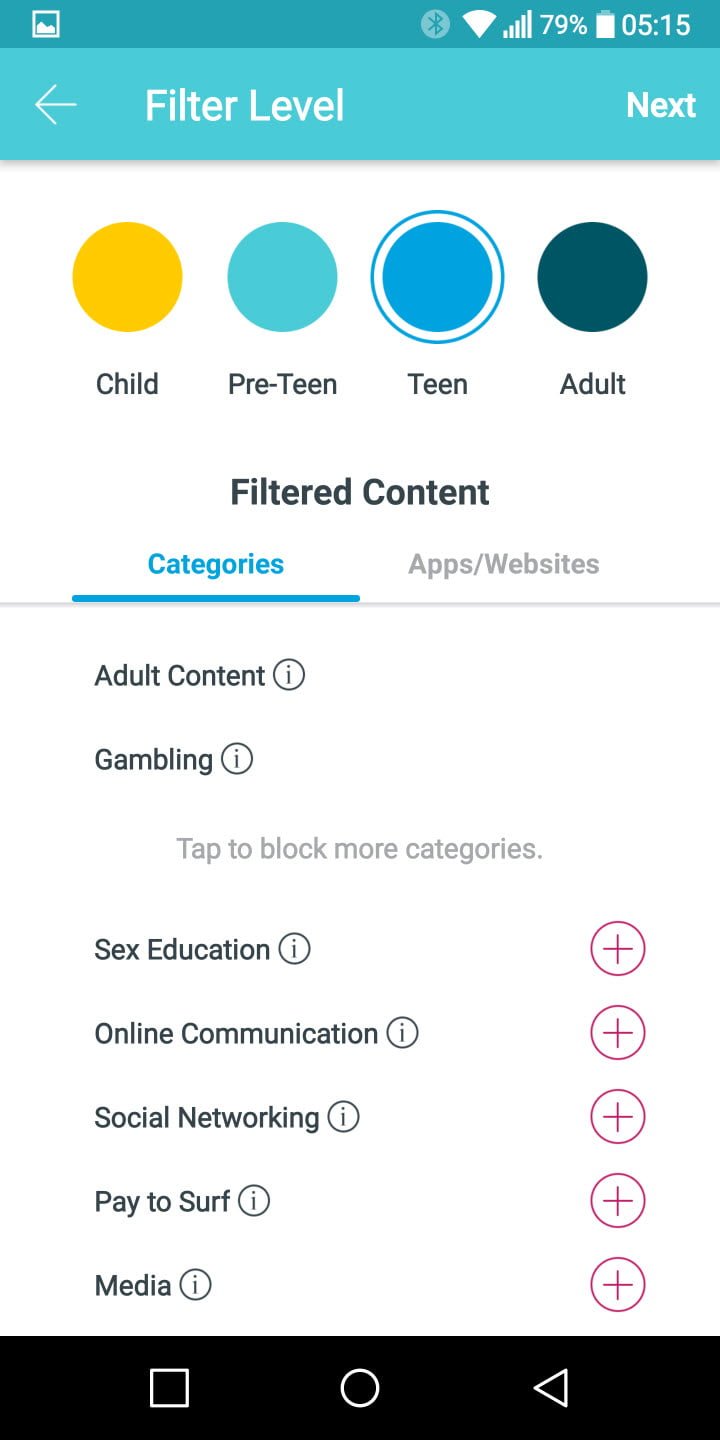Block the Sex Education category
Viewport: 720px width, 1440px height.
click(x=618, y=949)
